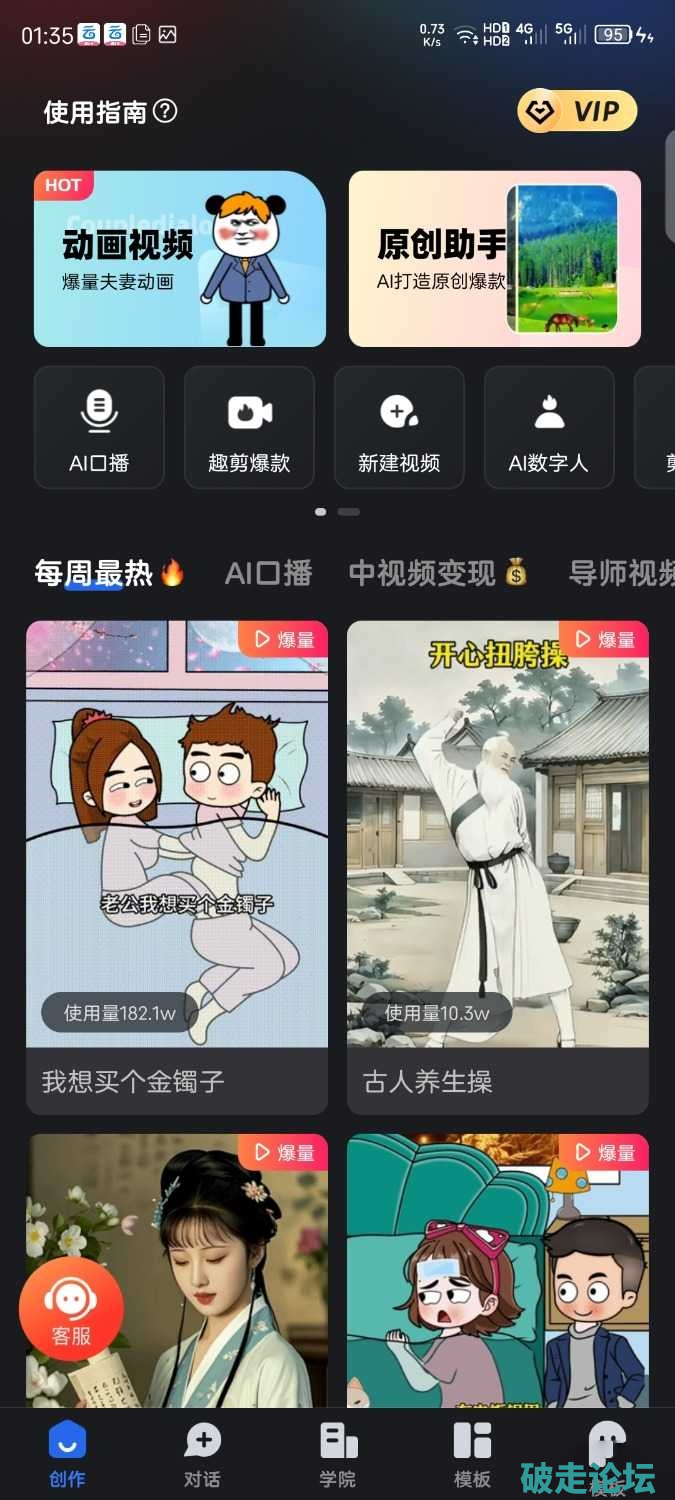
Task: Contact 客服 support
Action: (71, 1309)
